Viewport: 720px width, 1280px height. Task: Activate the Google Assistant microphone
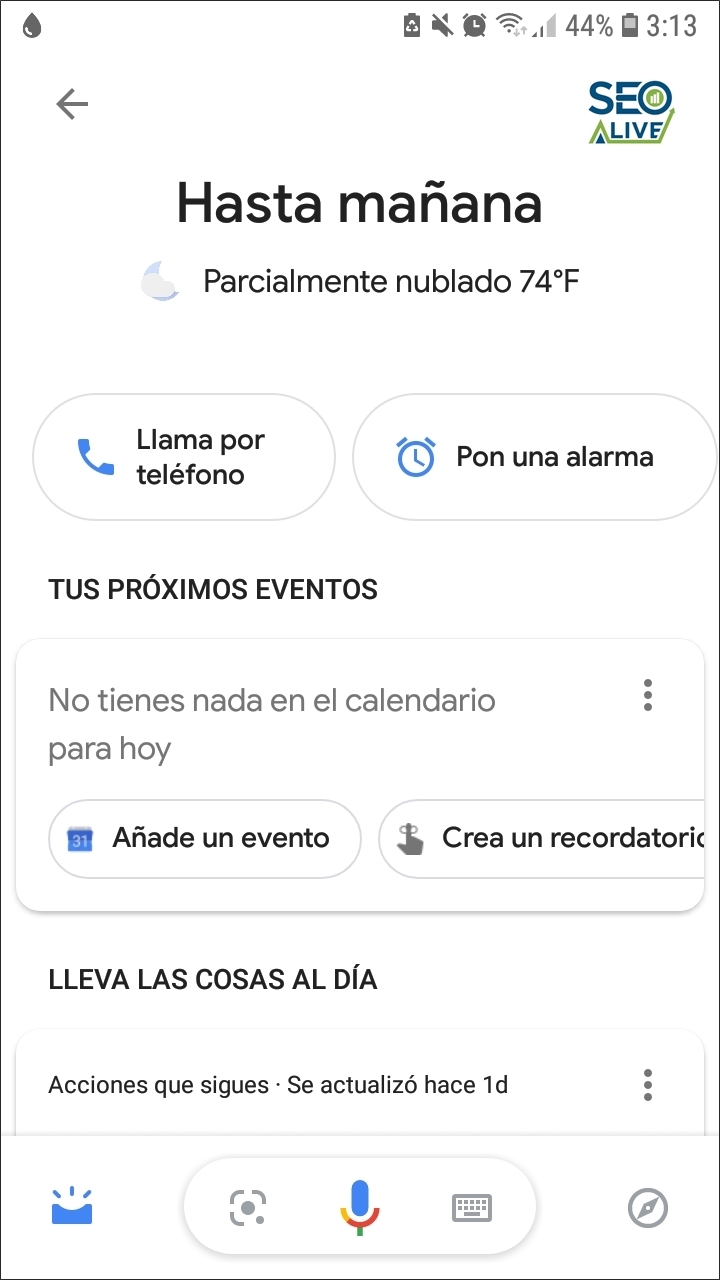point(360,1206)
